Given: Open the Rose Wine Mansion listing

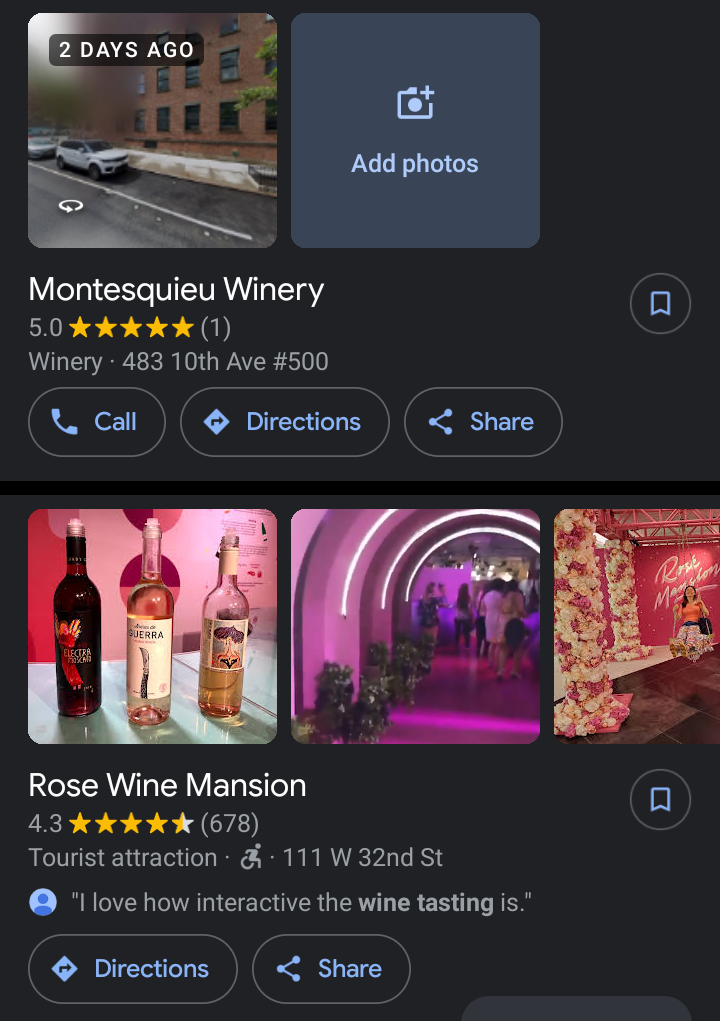Looking at the screenshot, I should coord(167,786).
